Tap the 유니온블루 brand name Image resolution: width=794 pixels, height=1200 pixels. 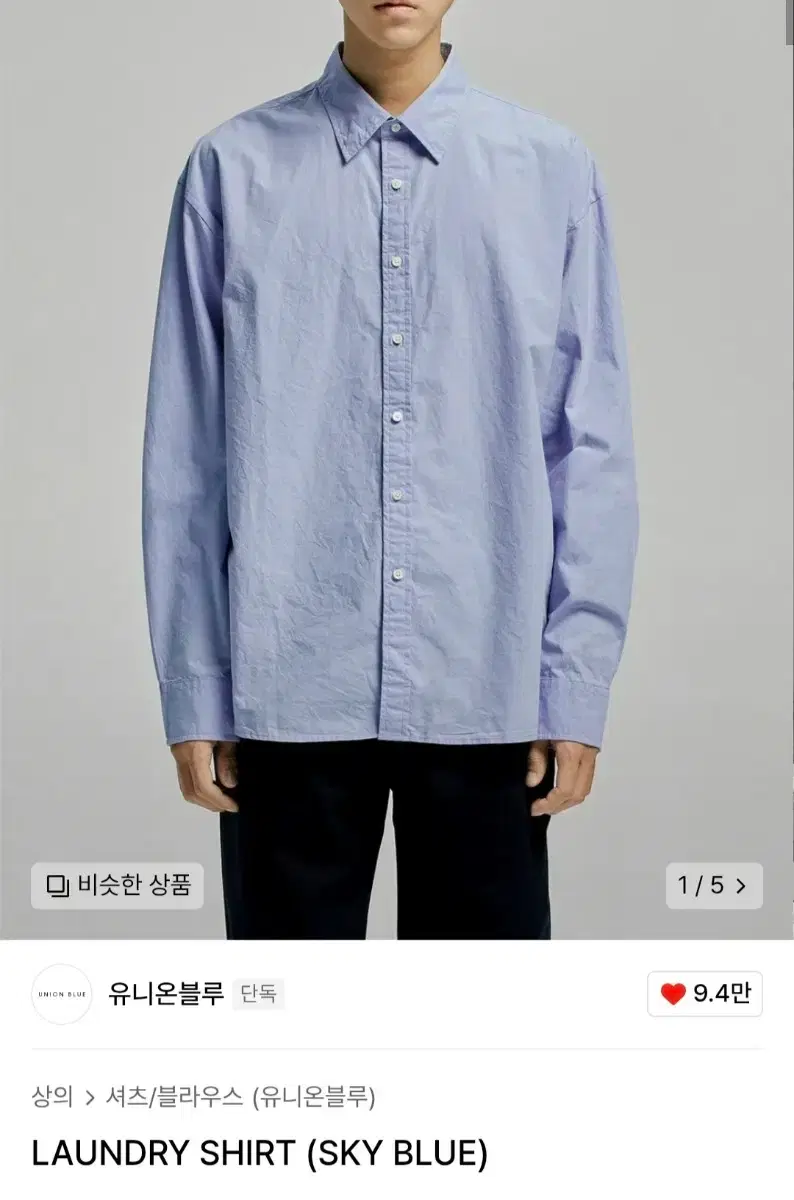click(x=166, y=992)
